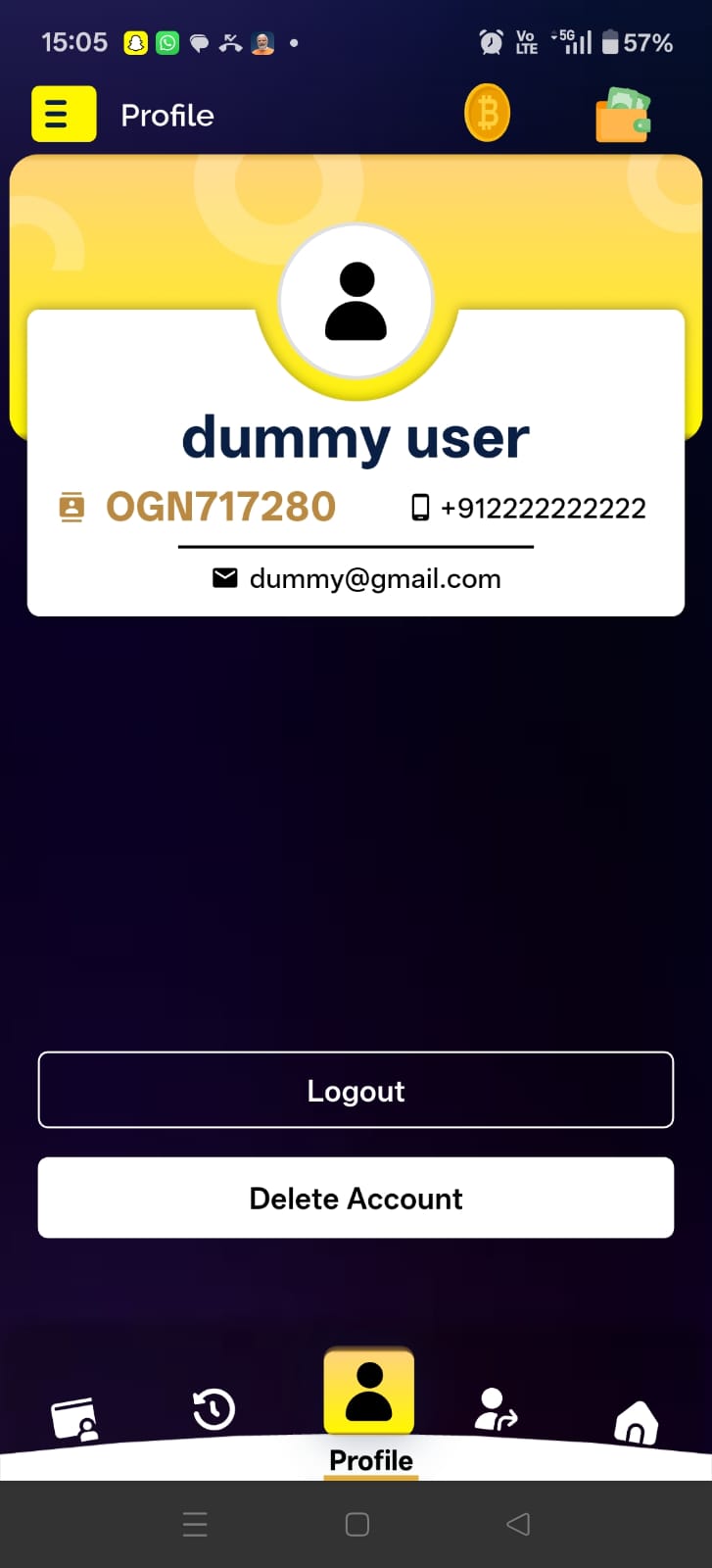712x1568 pixels.
Task: Tap the Delete Account button
Action: click(x=356, y=1198)
